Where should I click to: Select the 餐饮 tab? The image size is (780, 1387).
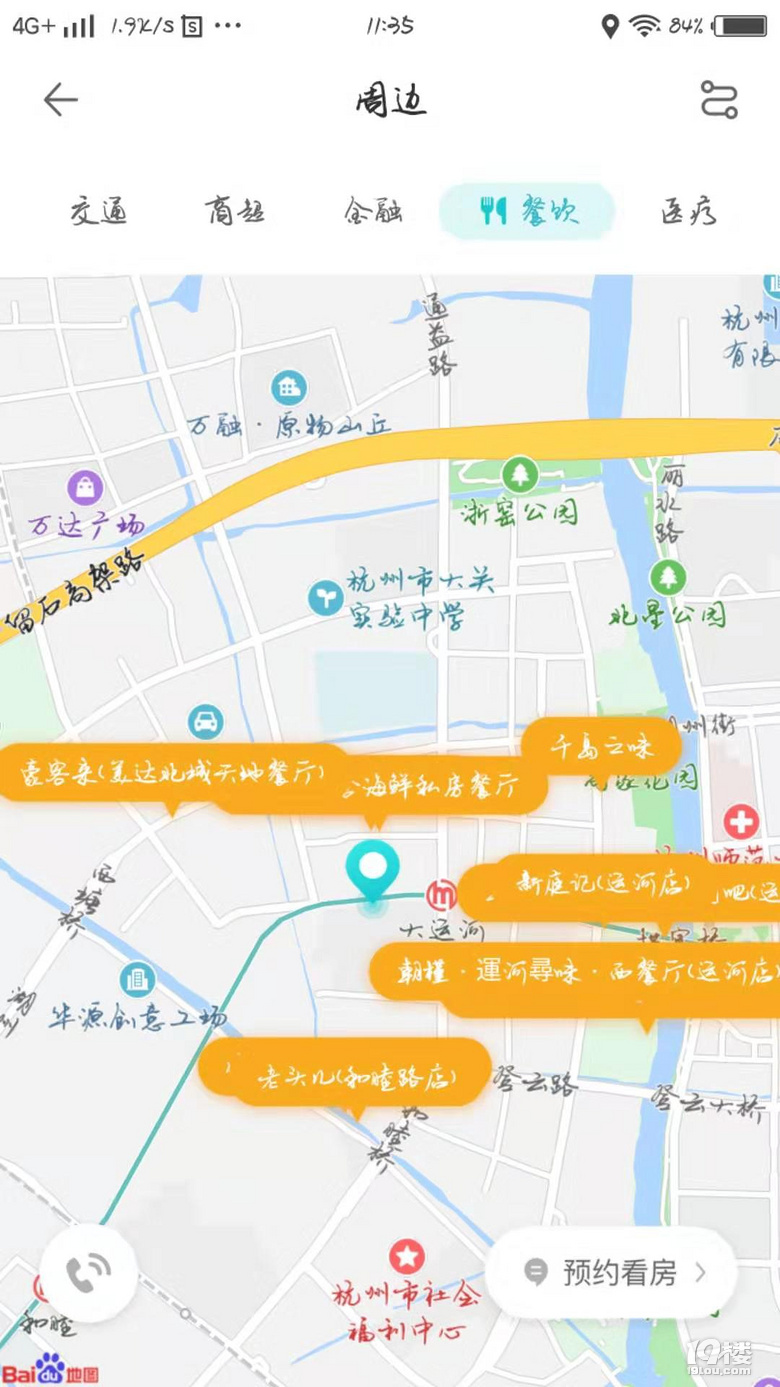[527, 211]
